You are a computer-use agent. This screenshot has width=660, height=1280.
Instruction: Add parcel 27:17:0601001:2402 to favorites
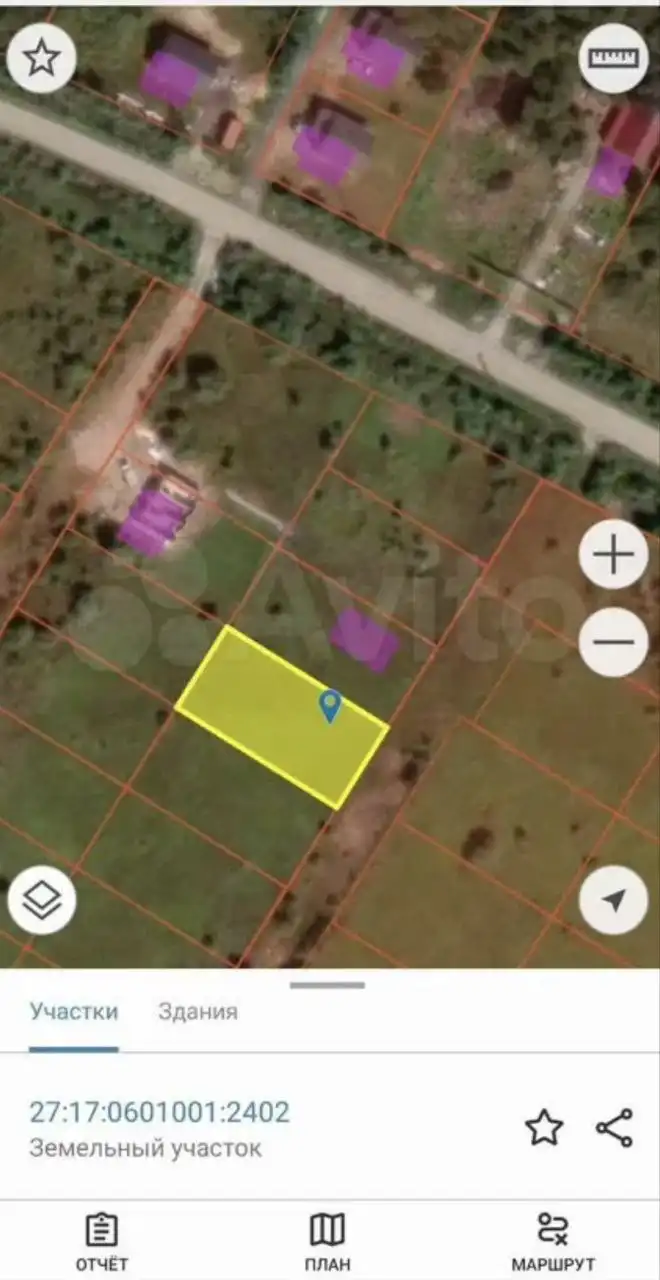click(544, 1128)
